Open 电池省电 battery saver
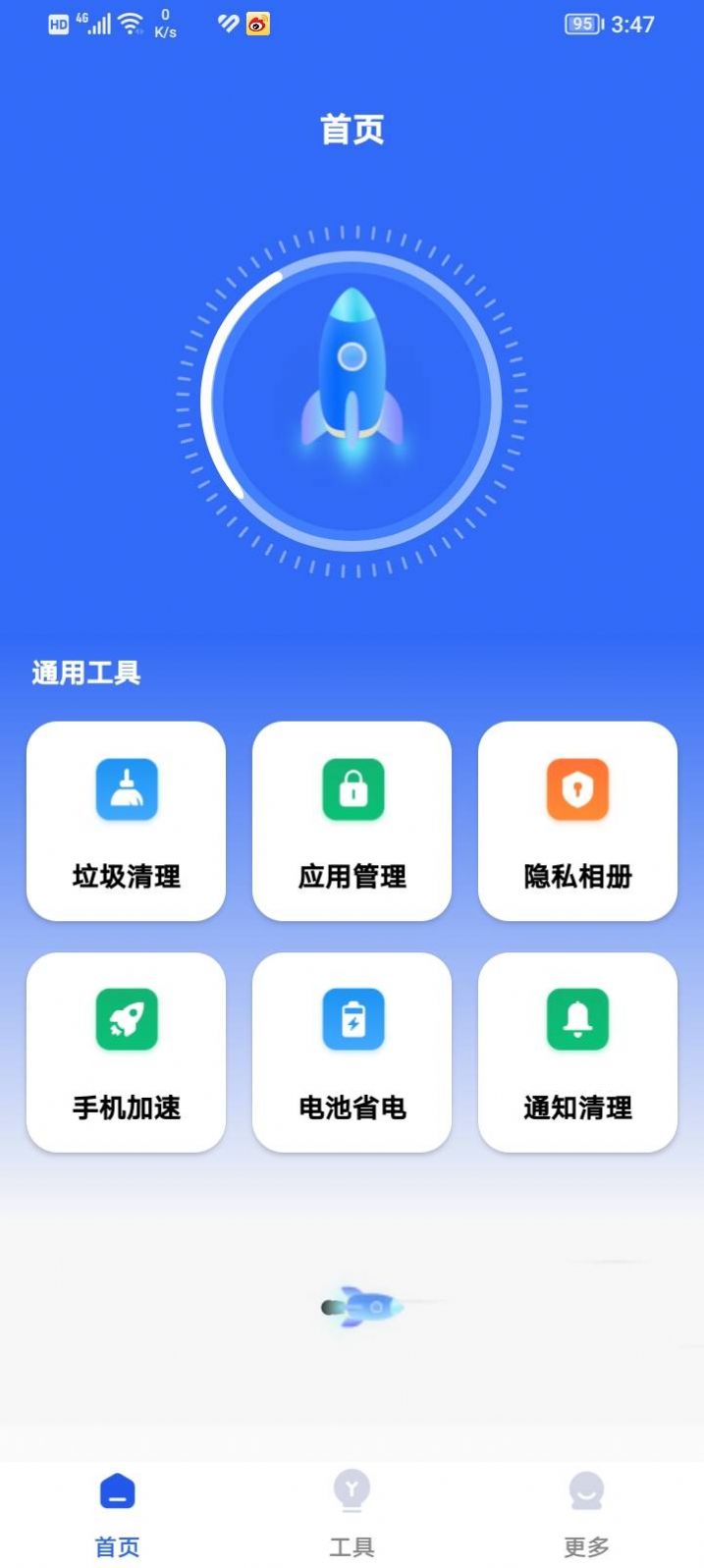The image size is (704, 1568). pos(352,1052)
